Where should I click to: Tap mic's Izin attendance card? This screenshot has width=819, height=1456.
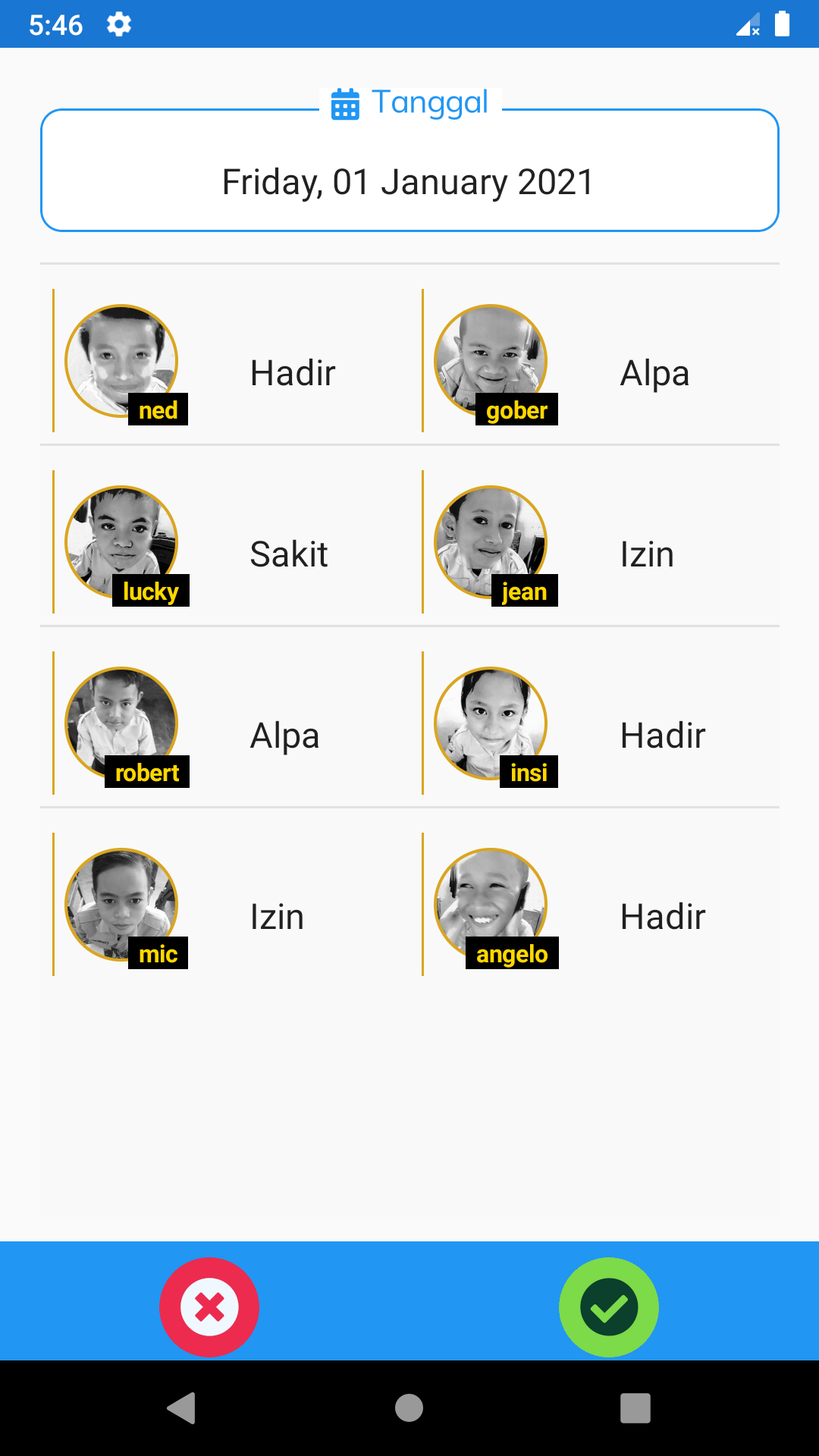coord(227,905)
